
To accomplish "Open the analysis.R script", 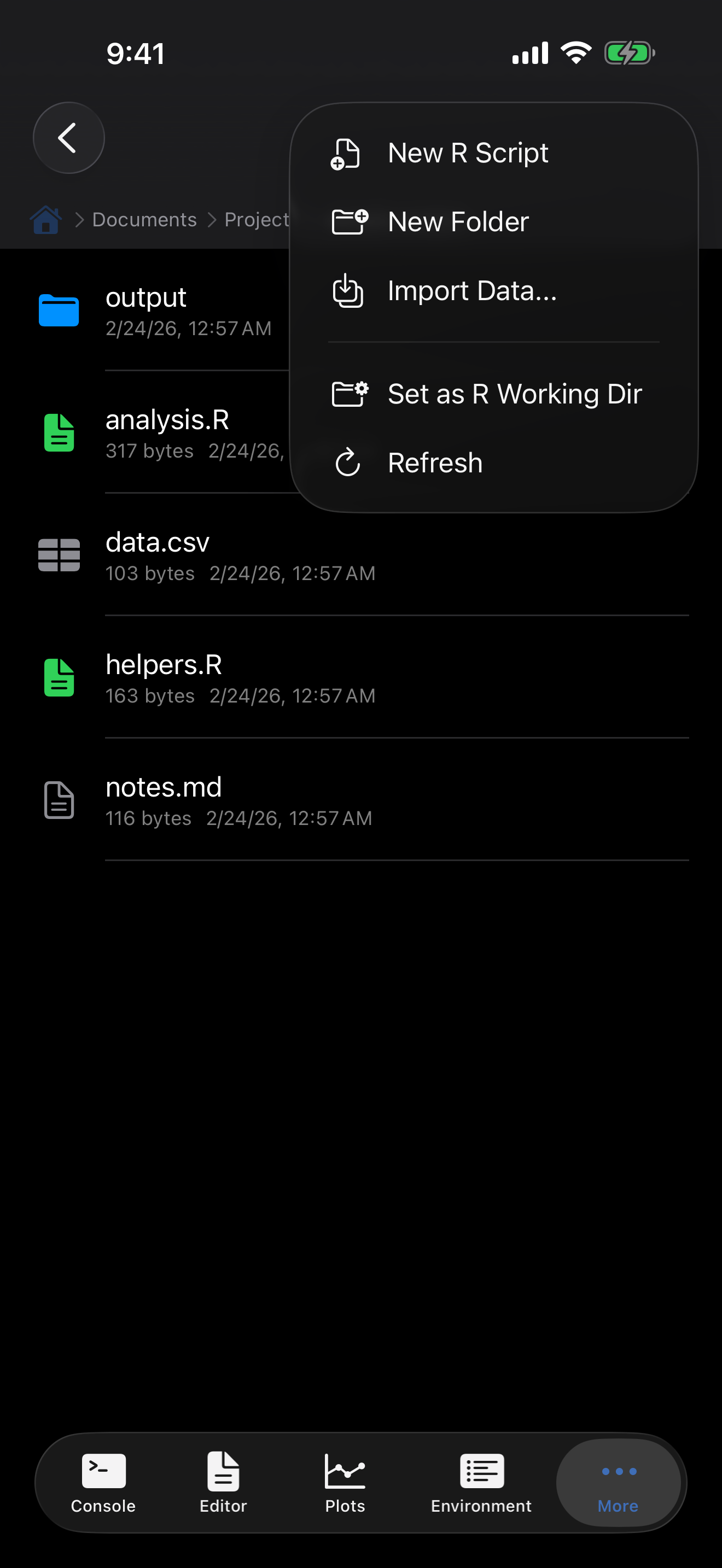I will point(167,419).
